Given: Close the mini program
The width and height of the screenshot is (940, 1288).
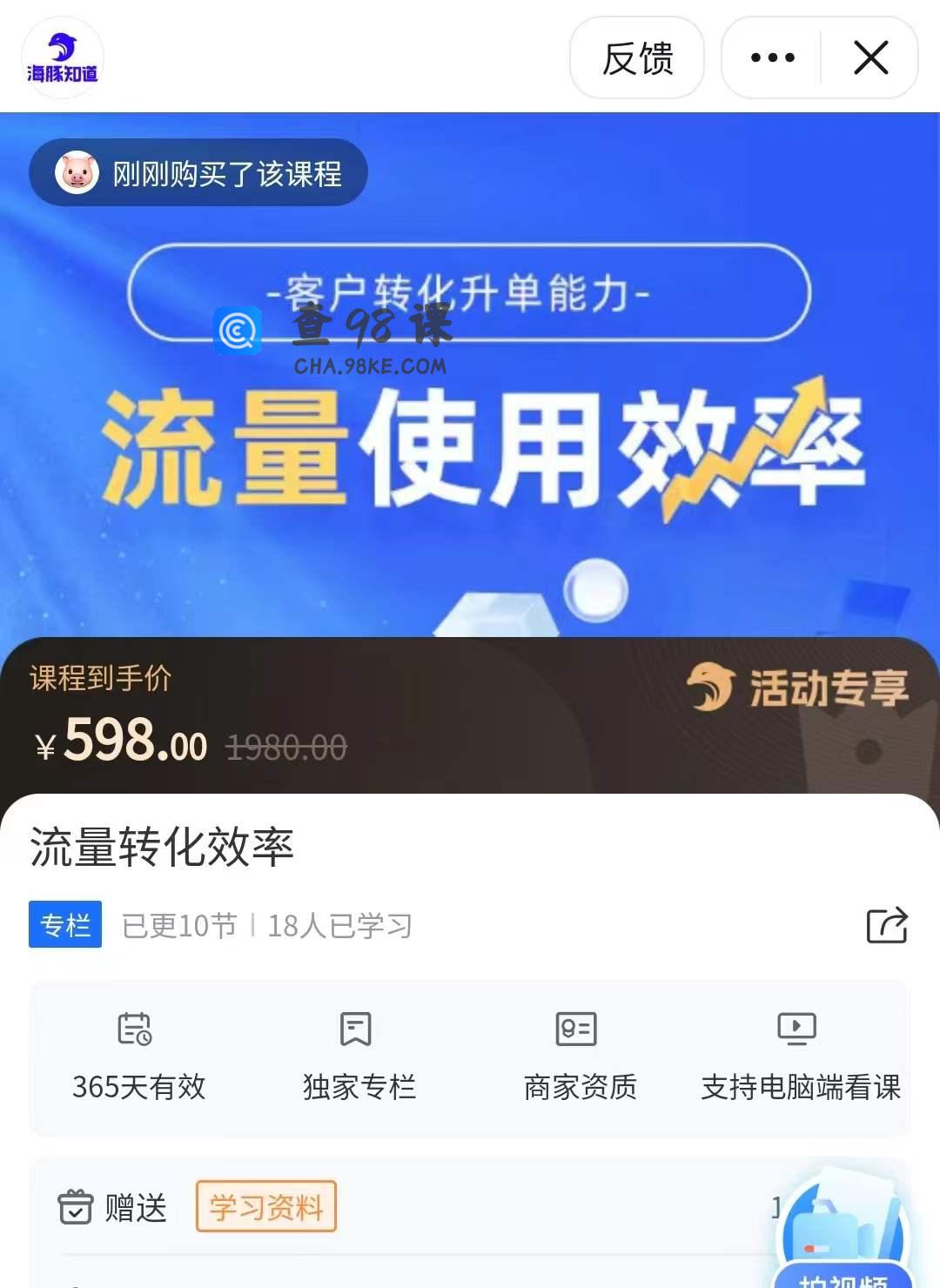Looking at the screenshot, I should click(x=870, y=58).
